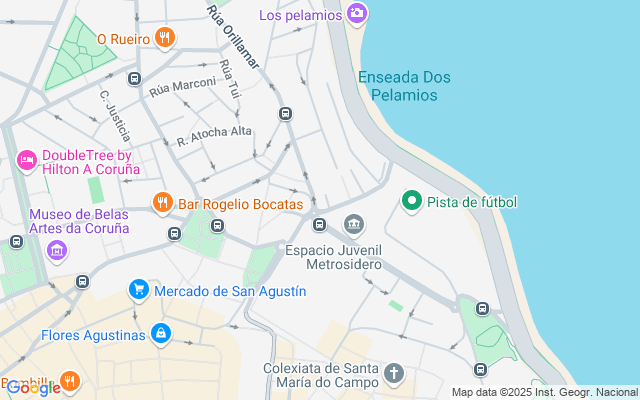Select the O Rueiro restaurant pin
Image resolution: width=640 pixels, height=400 pixels.
(x=165, y=39)
